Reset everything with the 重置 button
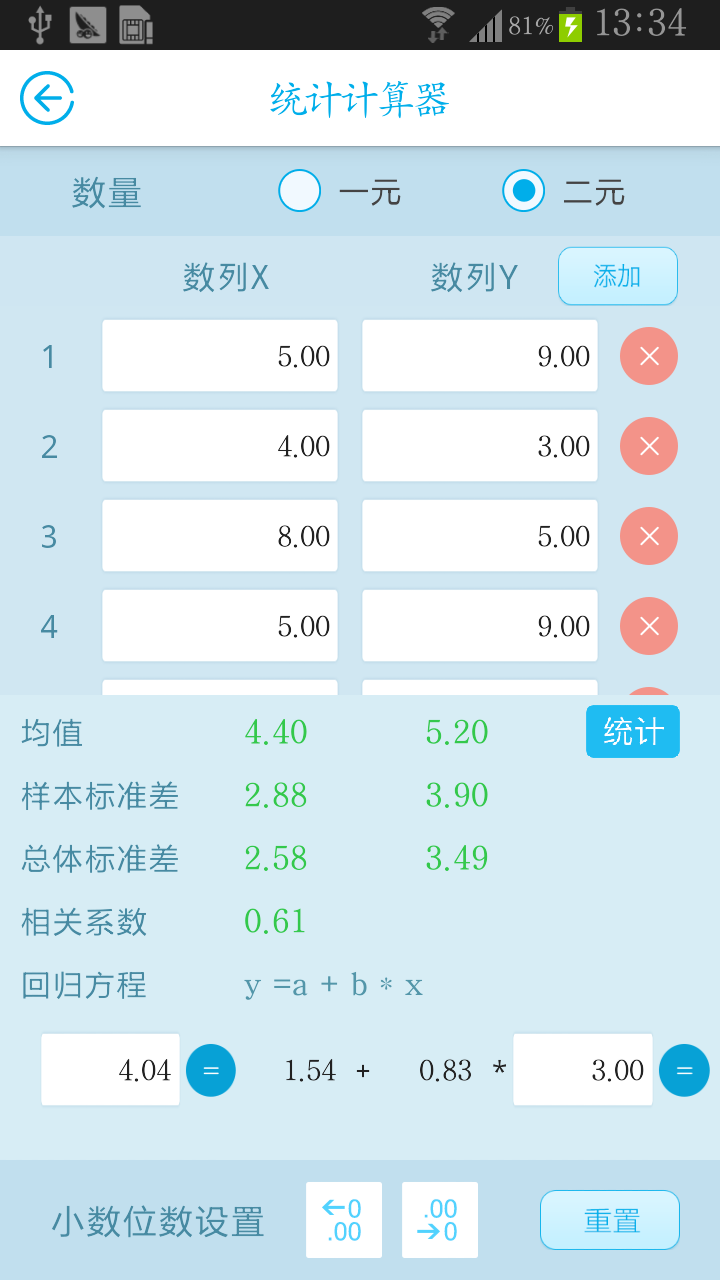This screenshot has width=720, height=1280. tap(609, 1220)
